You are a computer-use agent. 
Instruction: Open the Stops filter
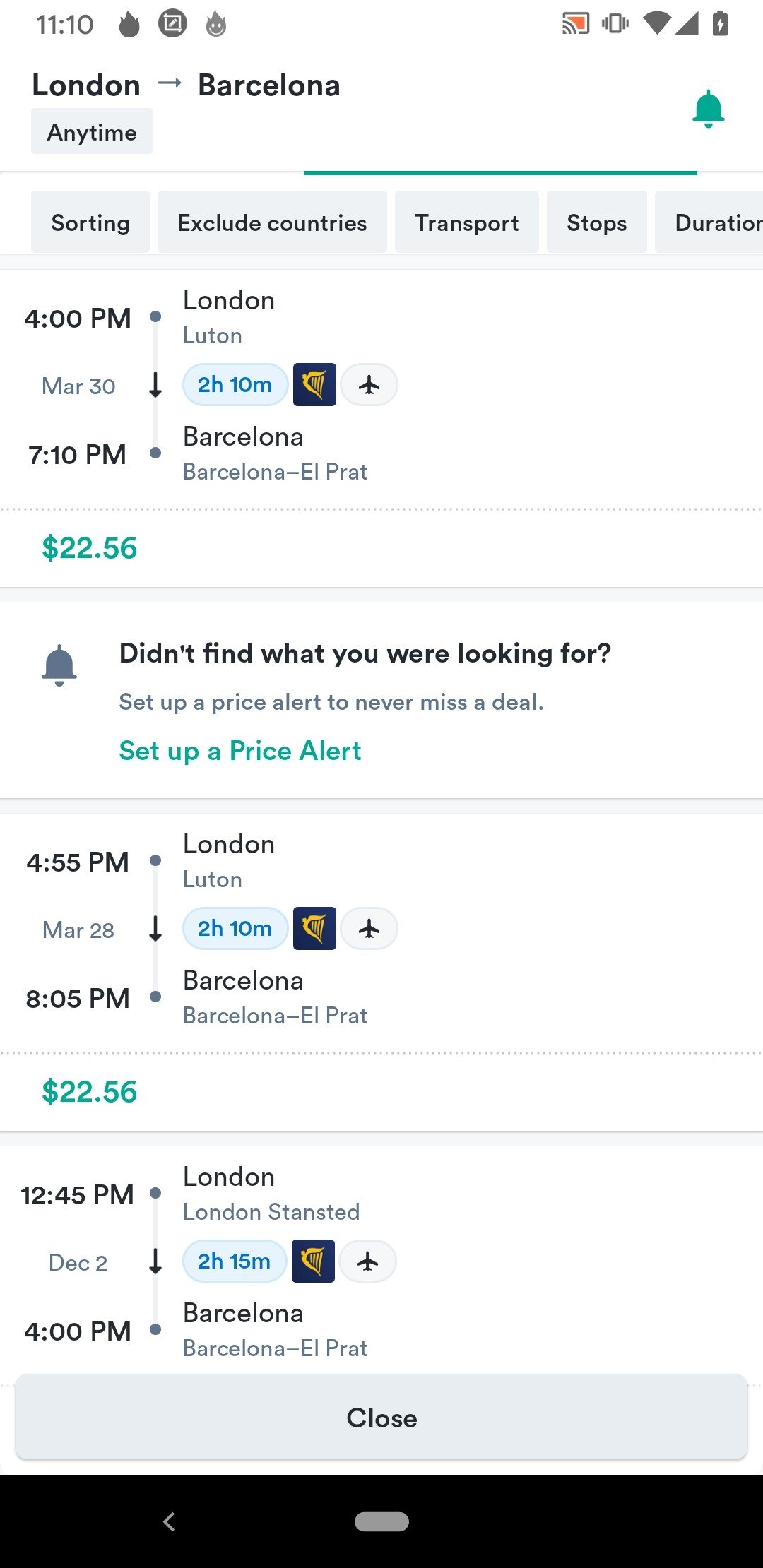coord(597,222)
